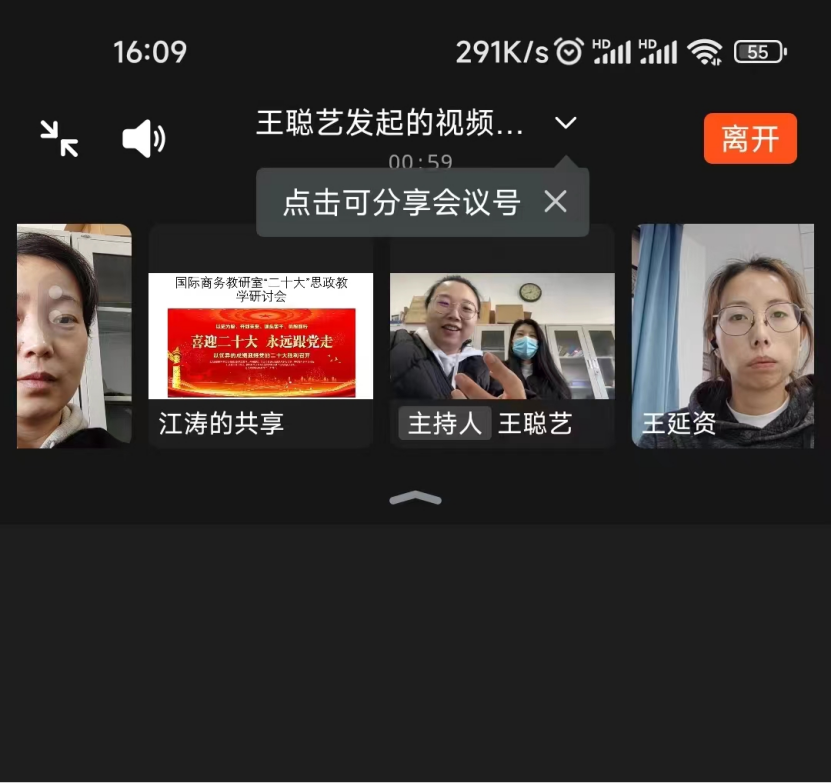The height and width of the screenshot is (783, 831).
Task: Toggle the speaker audio icon
Action: (143, 139)
